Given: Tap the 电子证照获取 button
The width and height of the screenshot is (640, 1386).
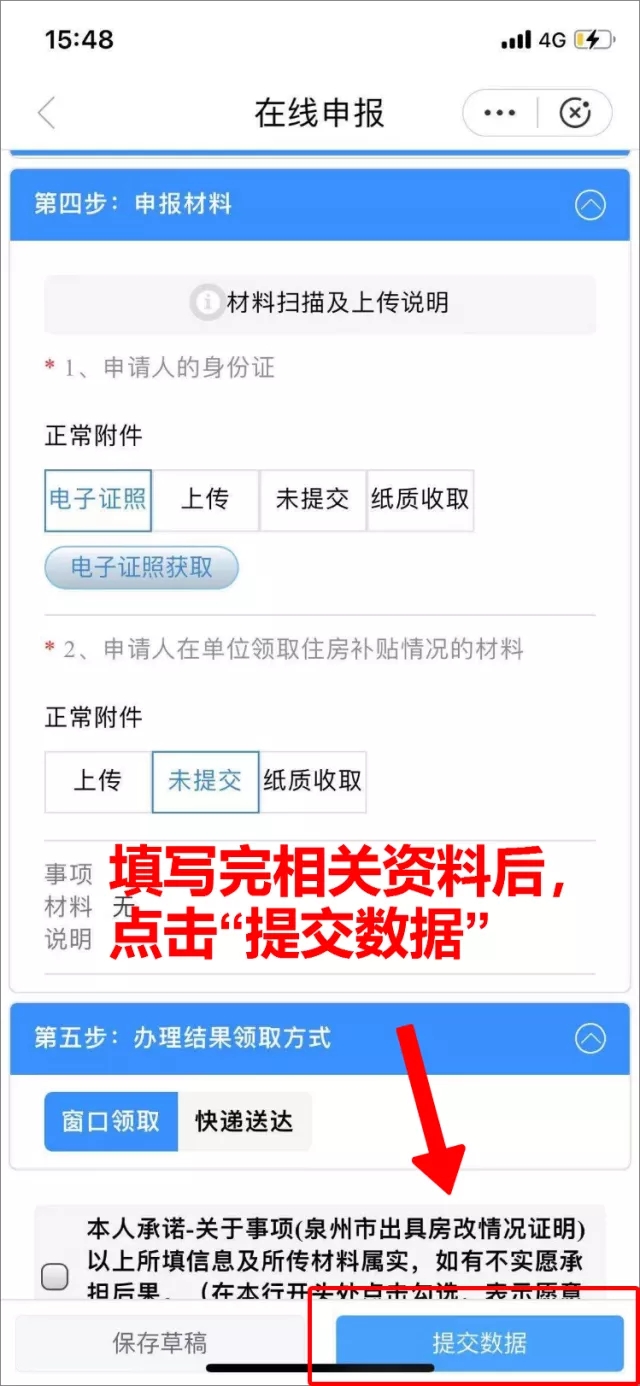Looking at the screenshot, I should click(x=141, y=568).
